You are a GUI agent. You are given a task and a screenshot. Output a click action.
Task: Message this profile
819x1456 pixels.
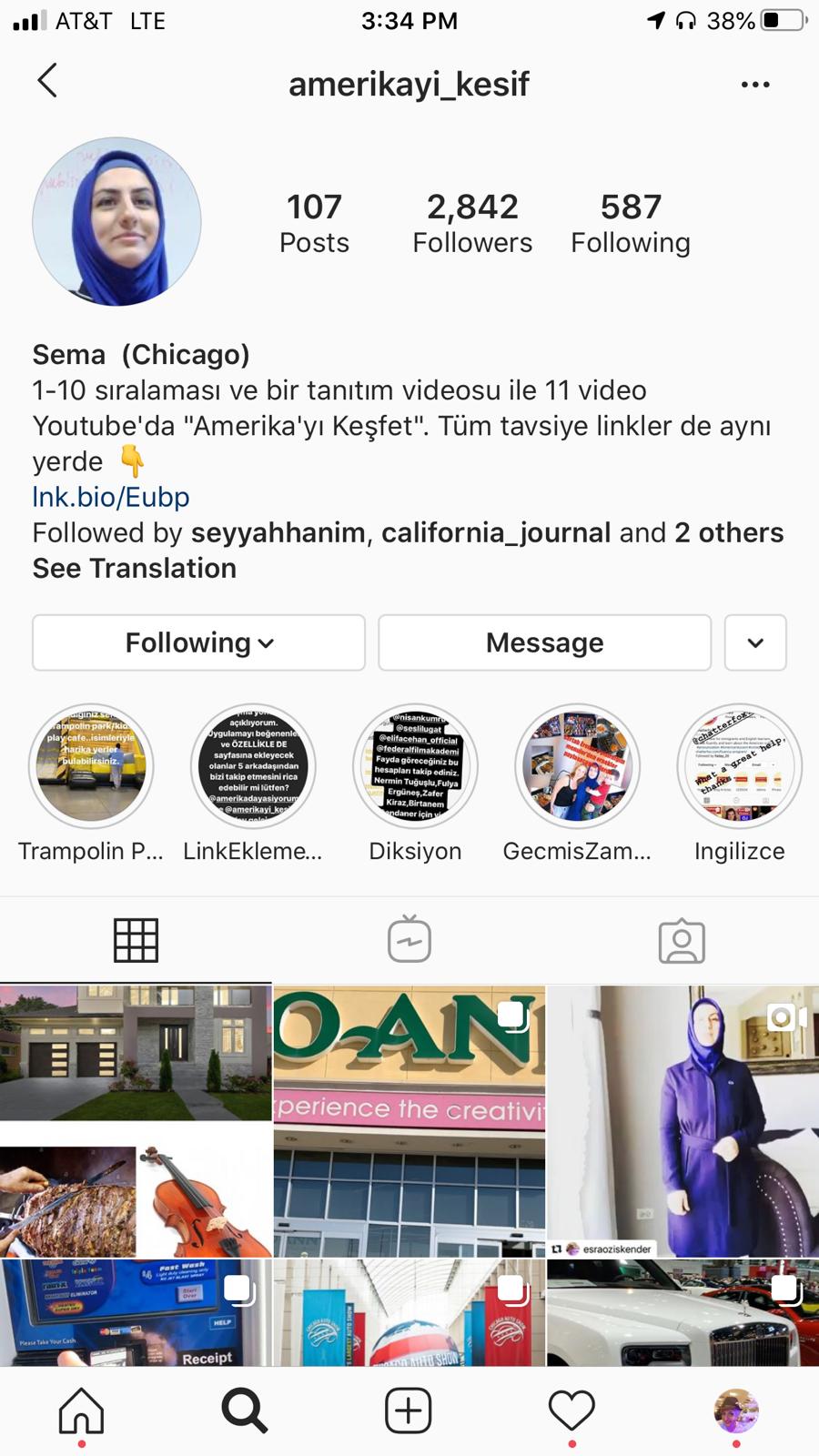point(544,642)
